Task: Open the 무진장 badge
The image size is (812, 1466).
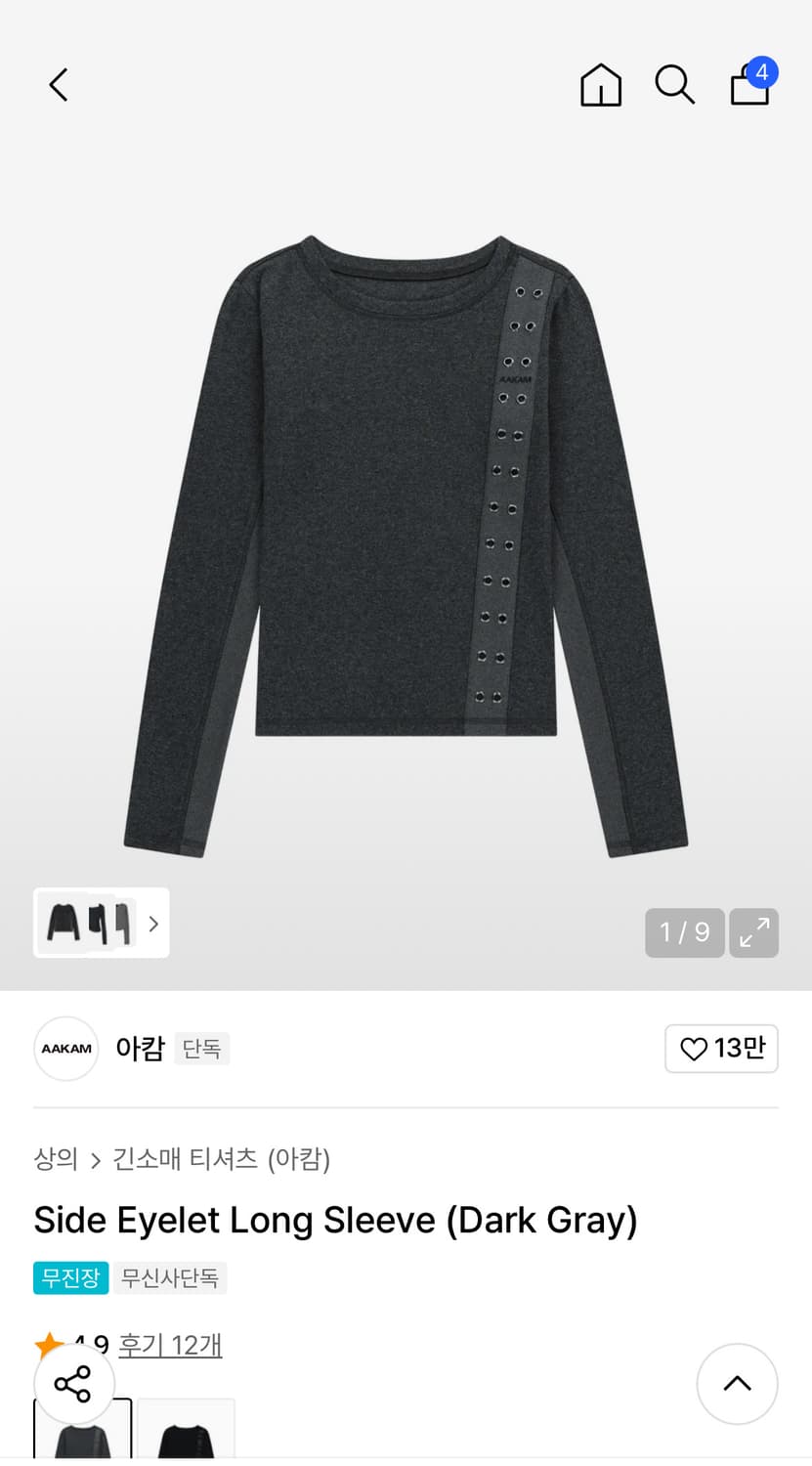Action: [x=69, y=1277]
